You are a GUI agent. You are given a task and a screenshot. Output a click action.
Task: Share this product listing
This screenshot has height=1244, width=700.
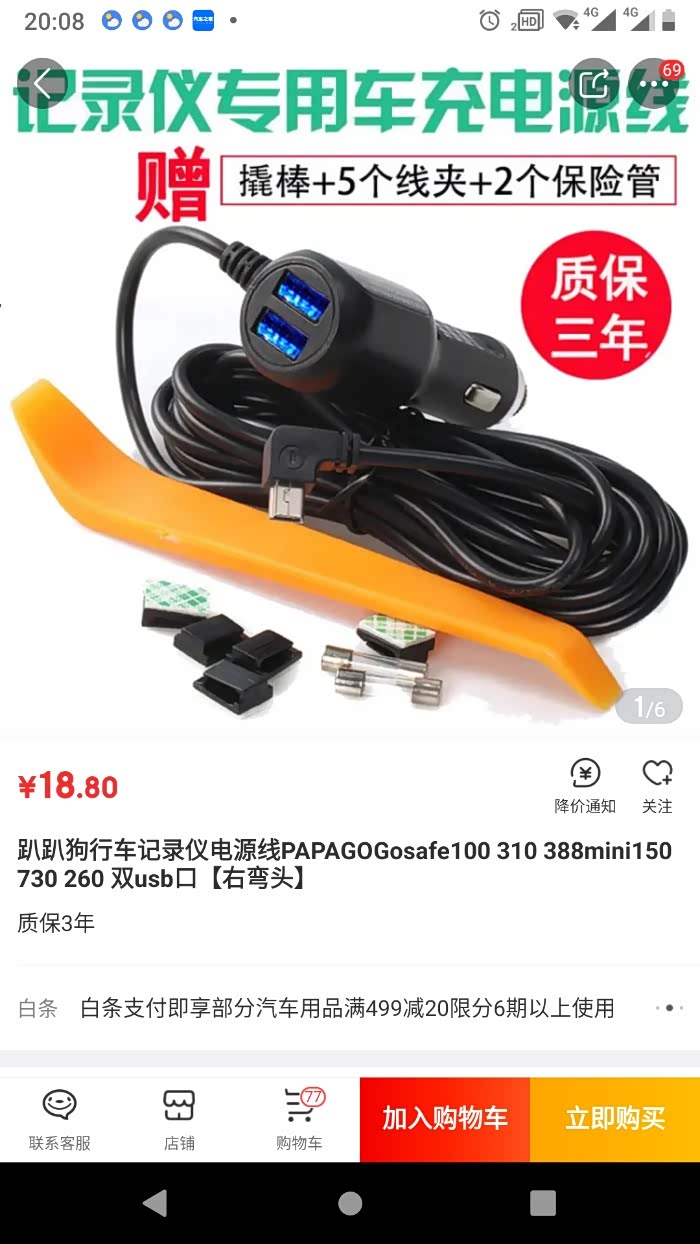click(593, 84)
